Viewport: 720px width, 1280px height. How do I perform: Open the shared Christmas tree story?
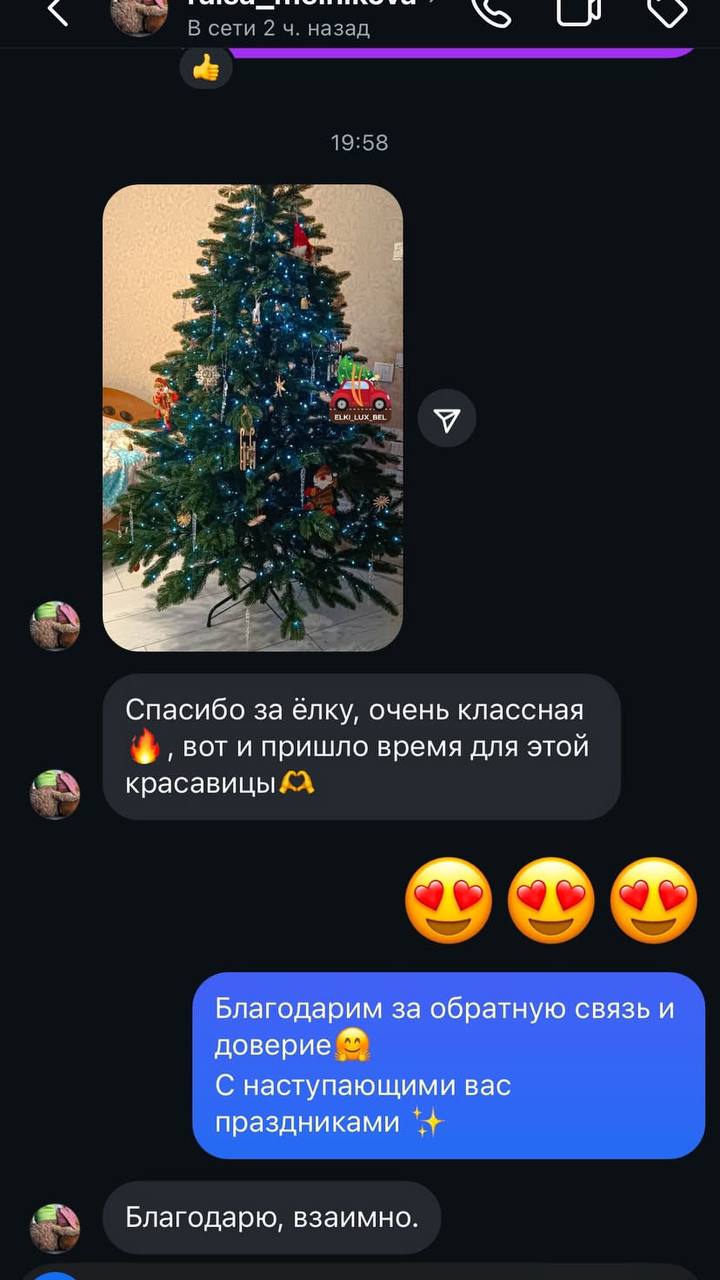[x=253, y=417]
